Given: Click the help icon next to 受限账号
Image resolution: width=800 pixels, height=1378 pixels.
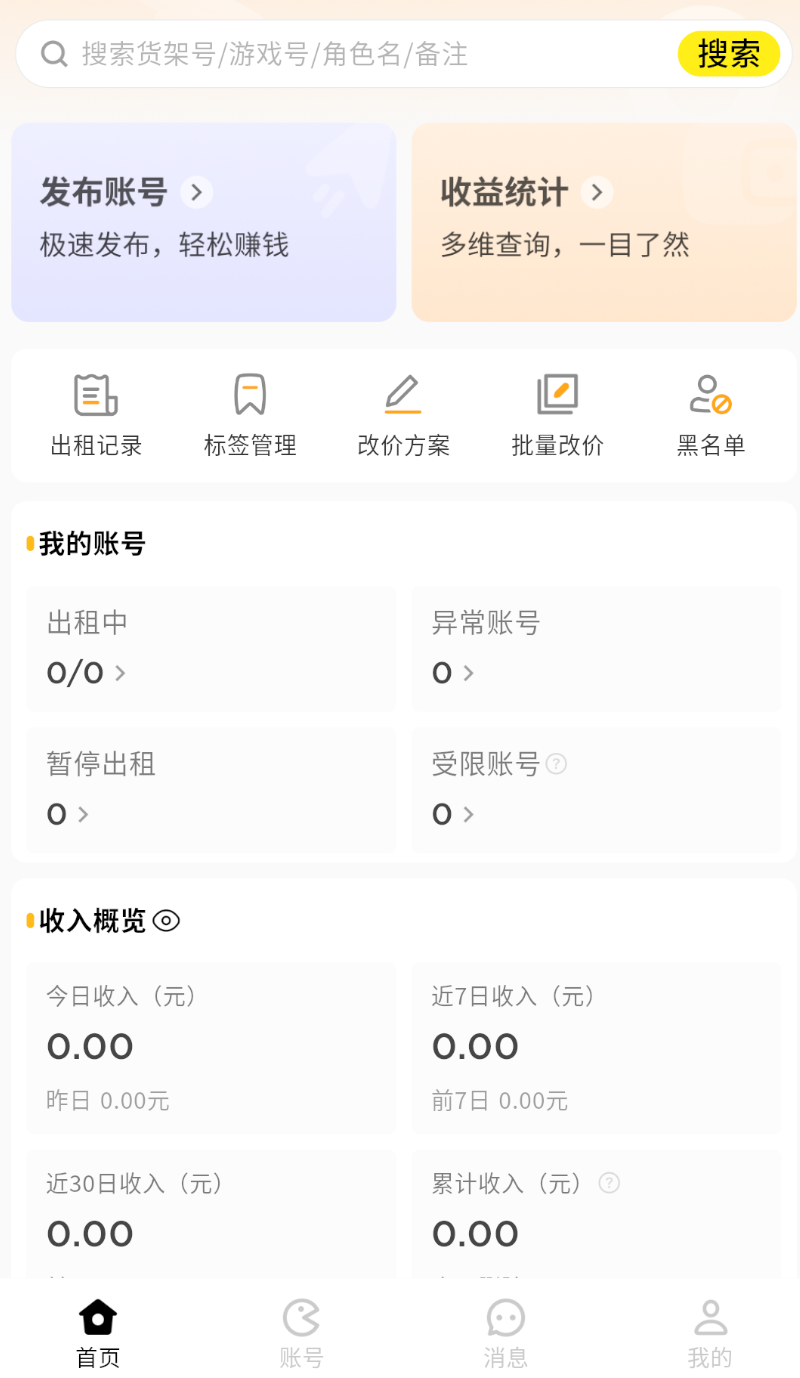Looking at the screenshot, I should click(556, 764).
